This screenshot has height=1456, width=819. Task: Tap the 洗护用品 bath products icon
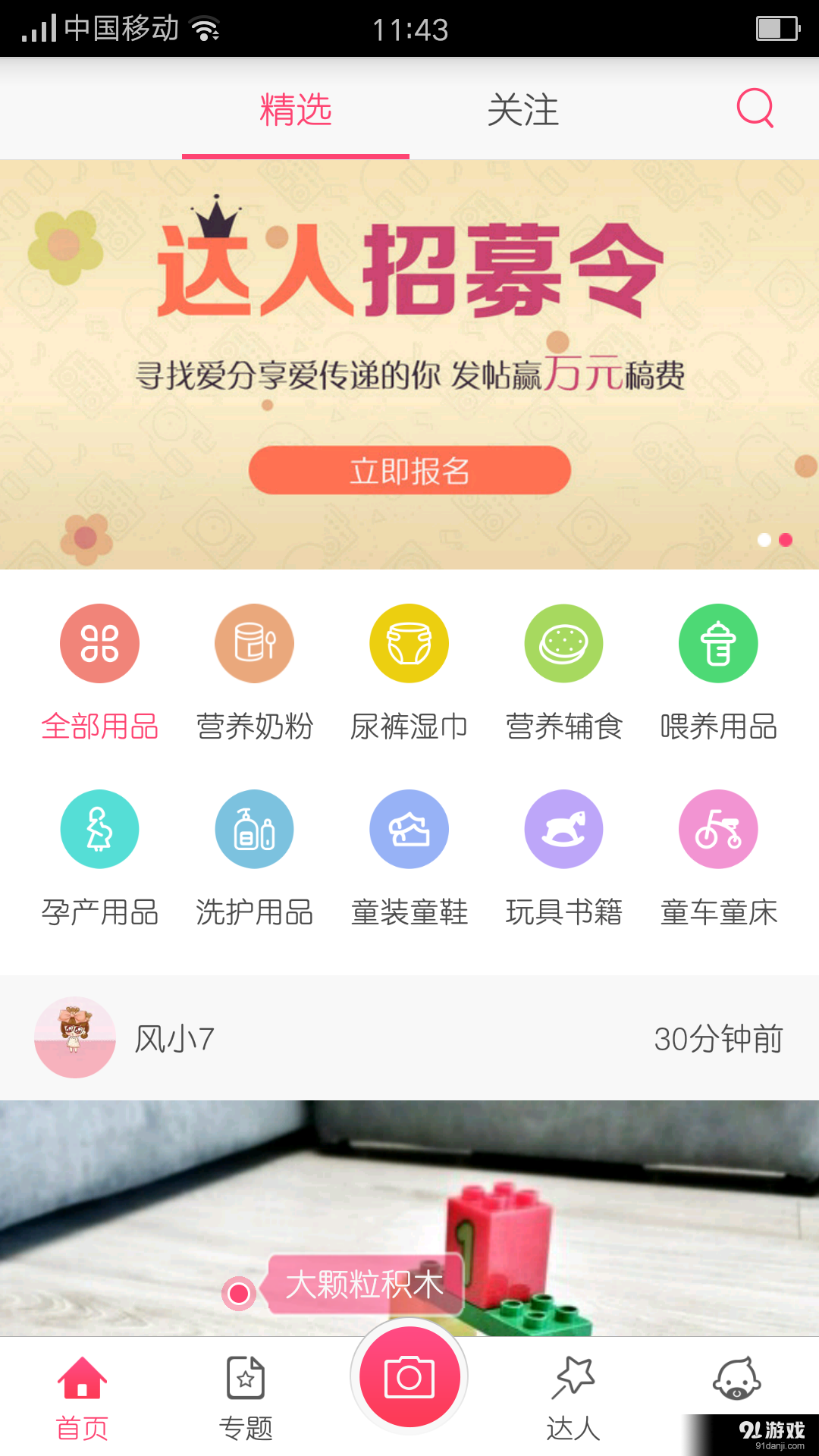point(254,829)
